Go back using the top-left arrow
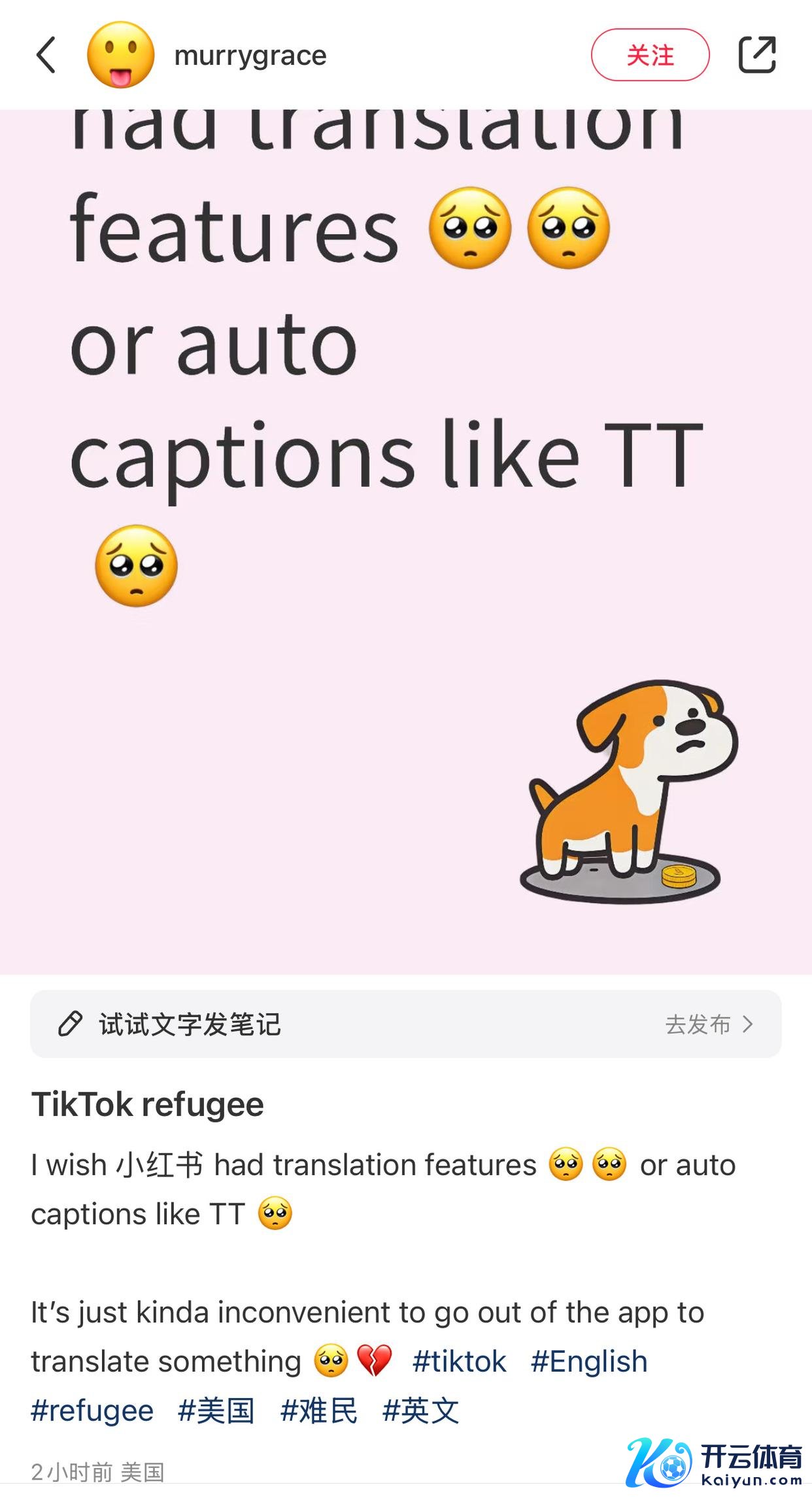The width and height of the screenshot is (812, 1502). pyautogui.click(x=46, y=55)
